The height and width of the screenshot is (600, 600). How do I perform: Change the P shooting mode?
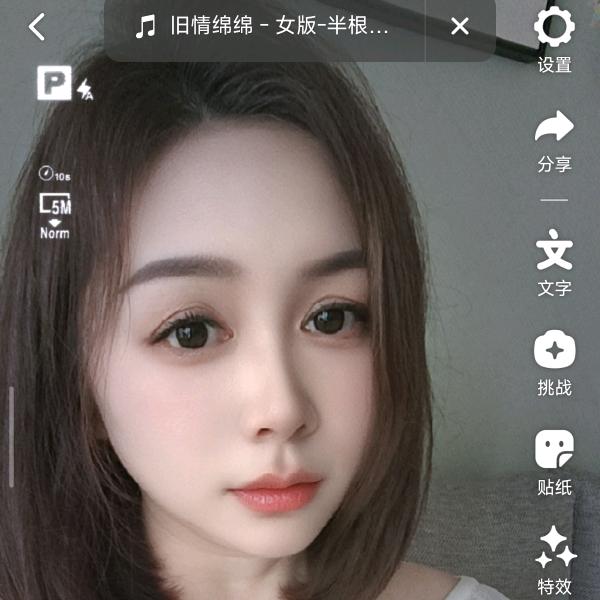coord(54,84)
